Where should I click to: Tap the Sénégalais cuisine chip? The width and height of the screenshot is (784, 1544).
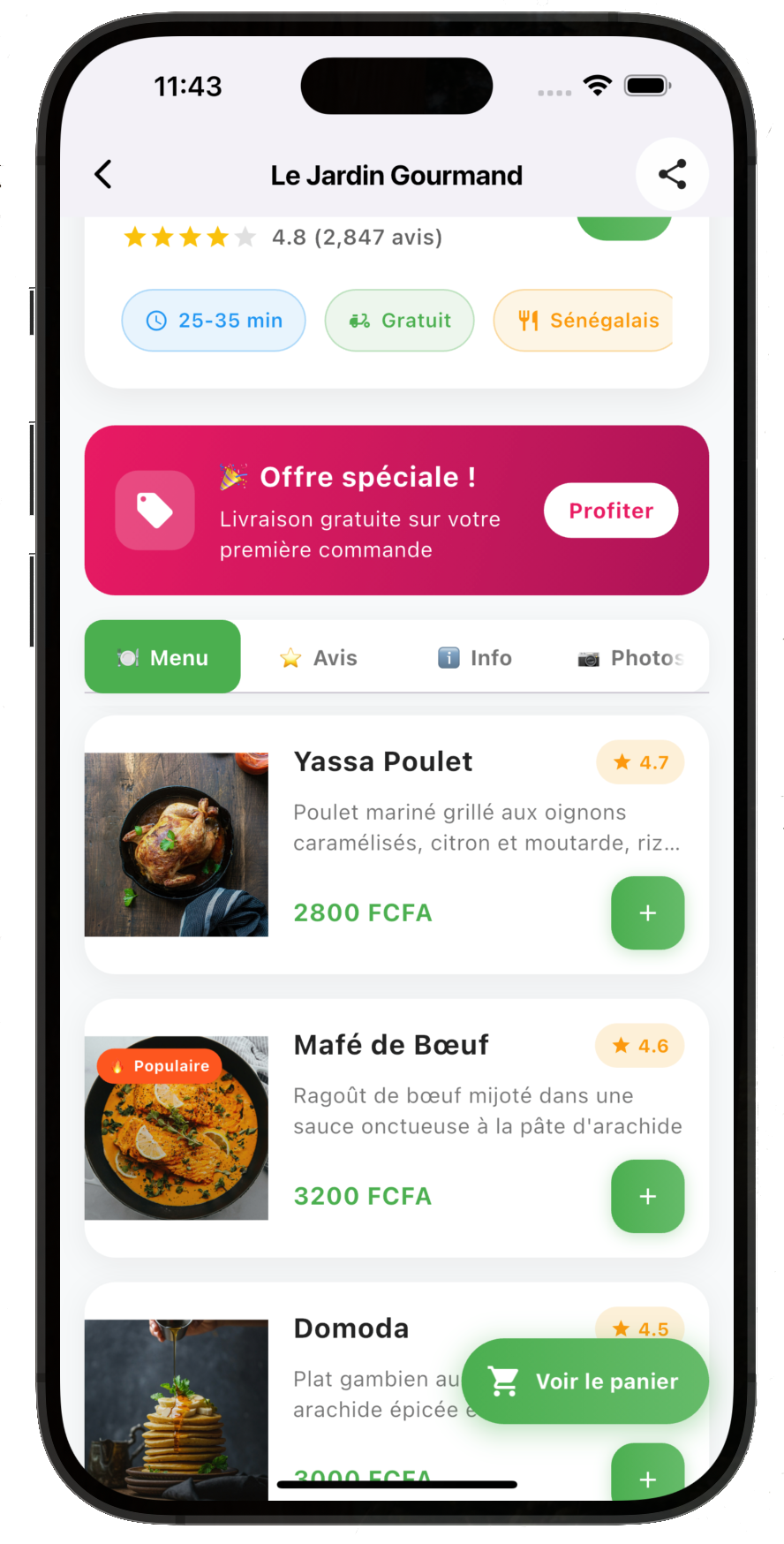pos(586,321)
